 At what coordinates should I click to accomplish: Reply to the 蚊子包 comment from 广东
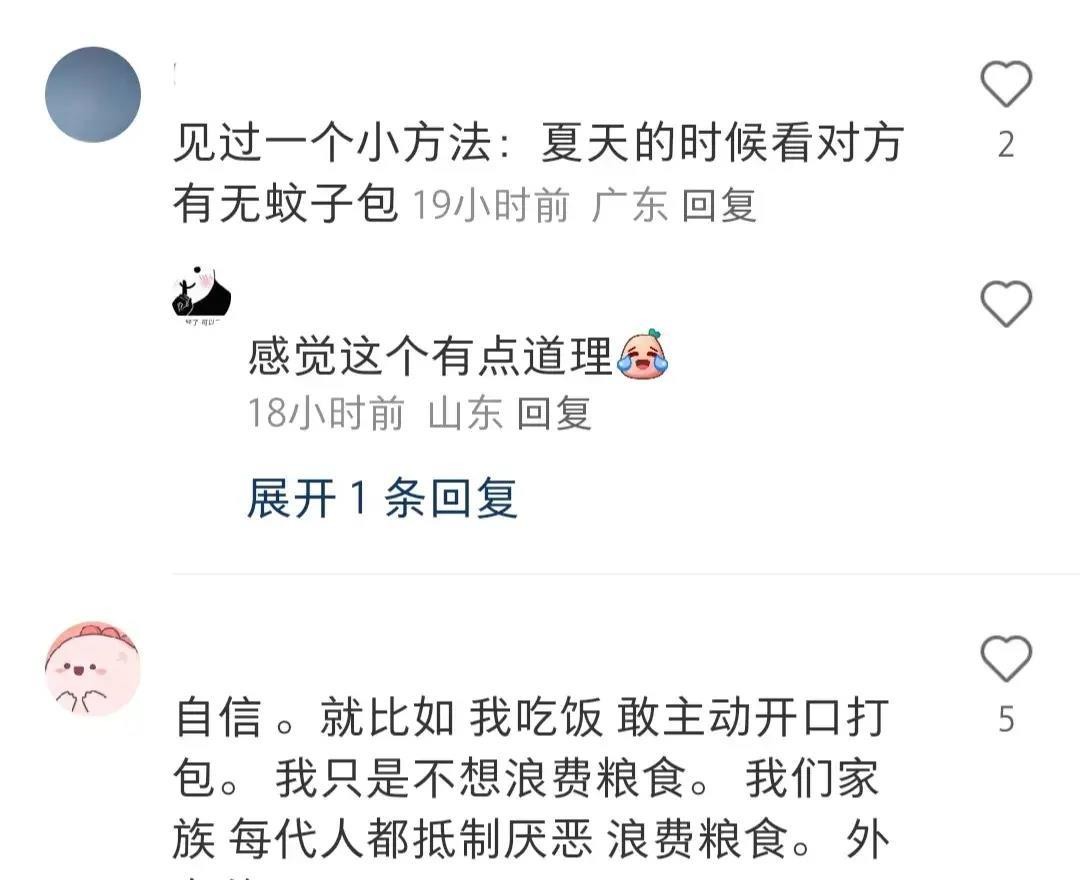[x=718, y=206]
